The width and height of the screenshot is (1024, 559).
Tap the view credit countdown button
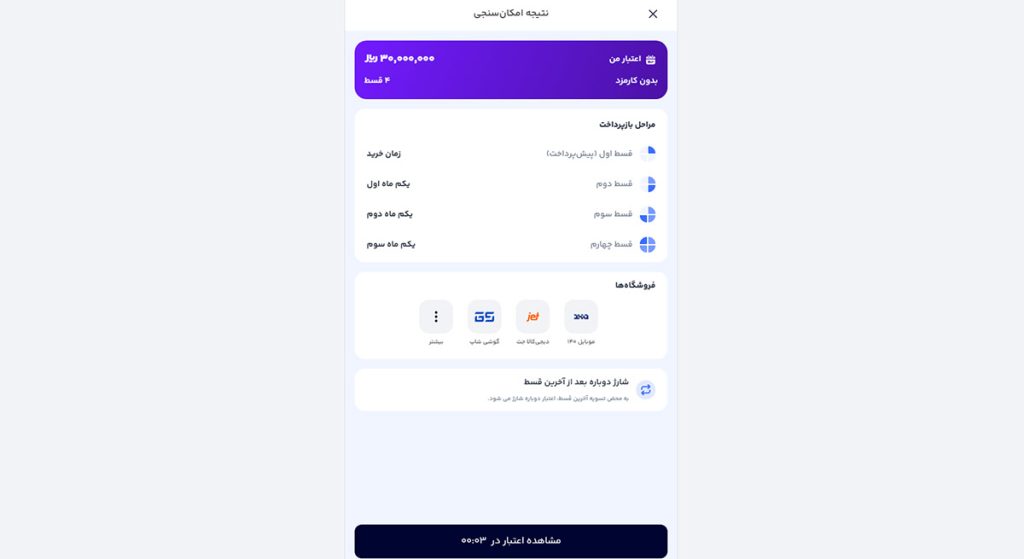[x=511, y=541]
